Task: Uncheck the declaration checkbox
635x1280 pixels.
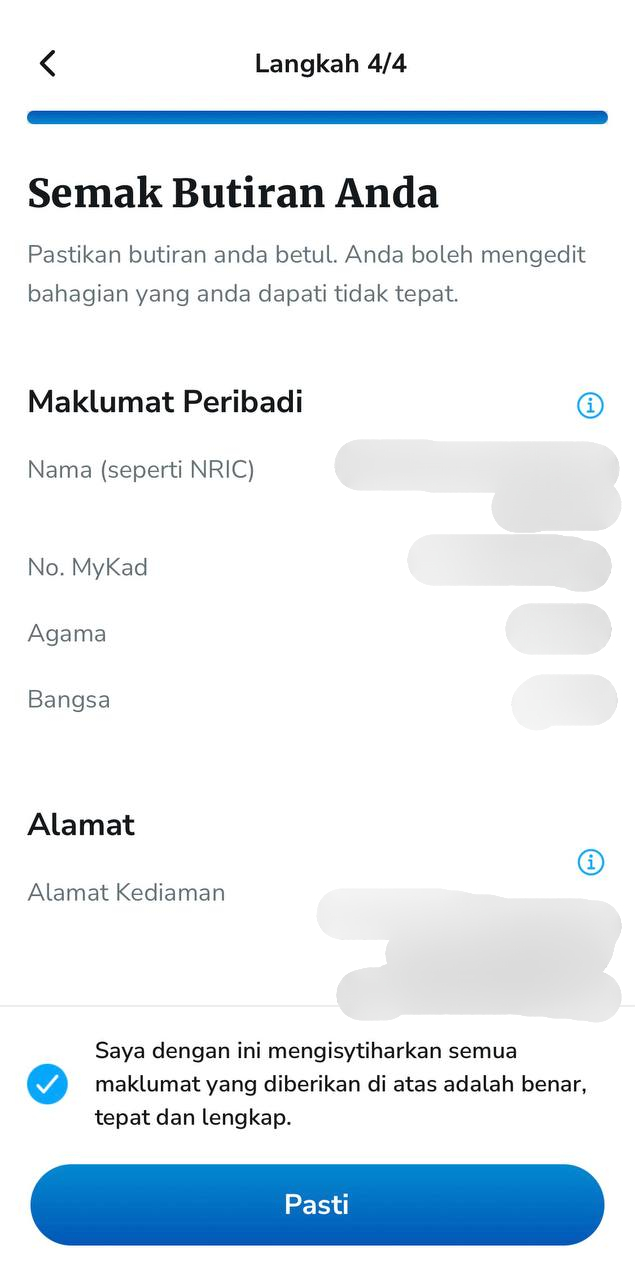Action: point(48,1084)
